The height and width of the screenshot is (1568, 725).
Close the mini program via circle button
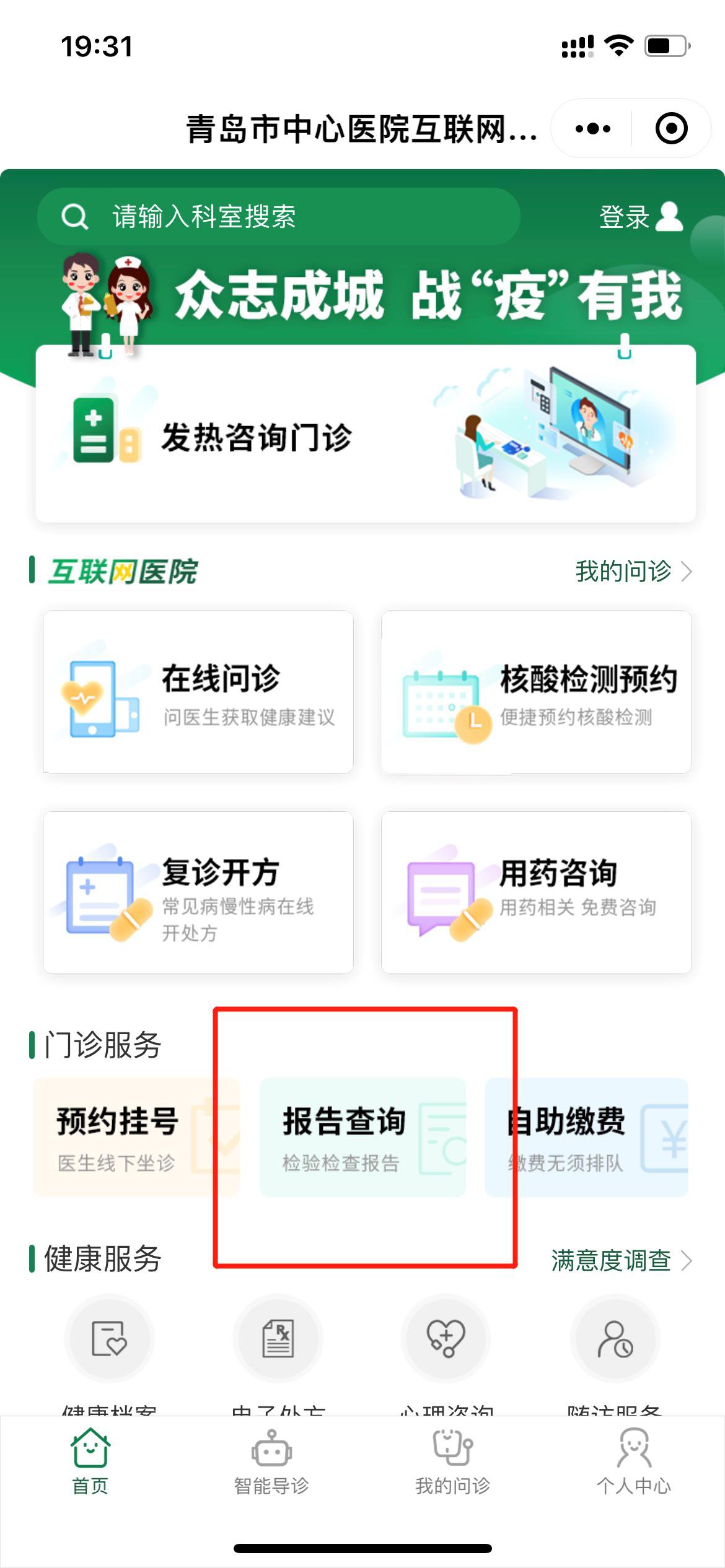pos(671,129)
